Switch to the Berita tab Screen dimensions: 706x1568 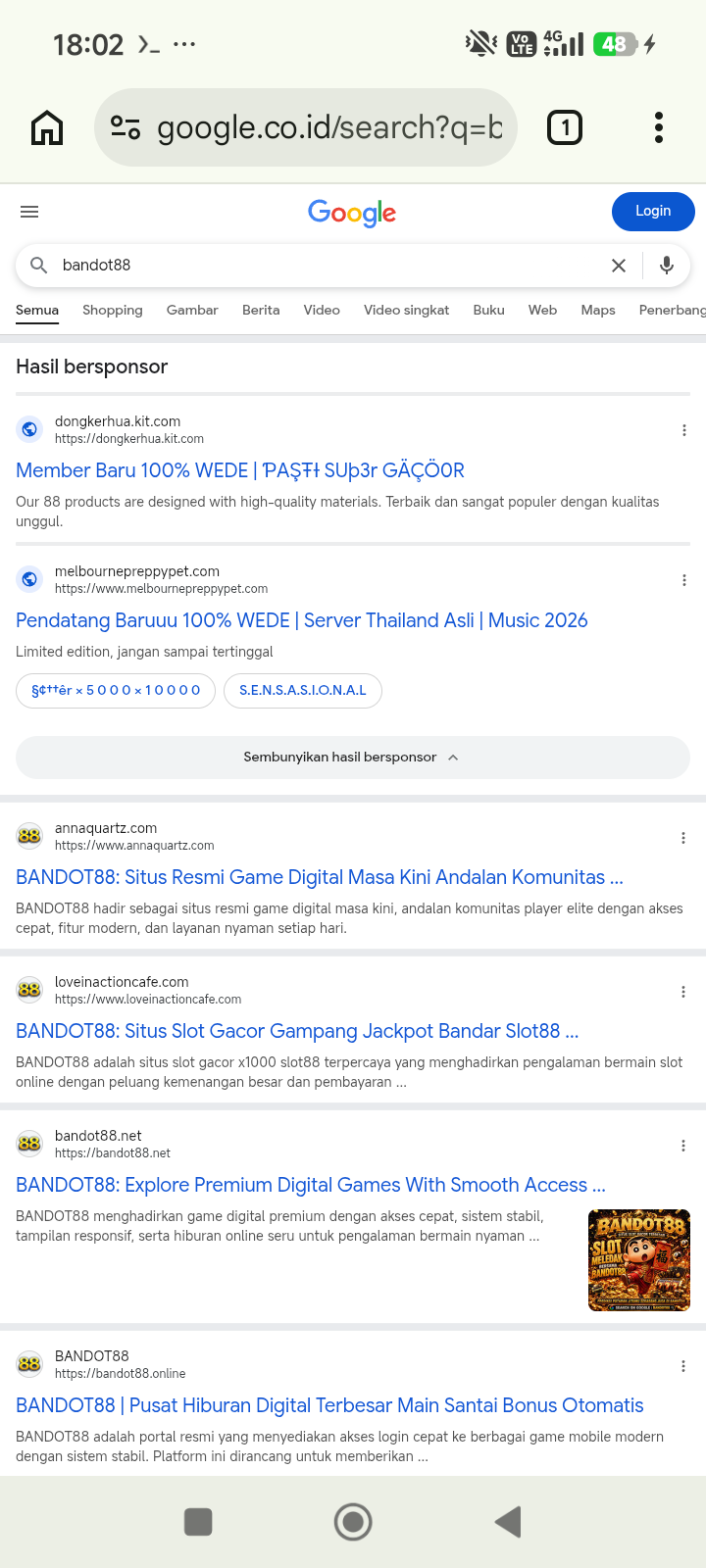[x=261, y=310]
